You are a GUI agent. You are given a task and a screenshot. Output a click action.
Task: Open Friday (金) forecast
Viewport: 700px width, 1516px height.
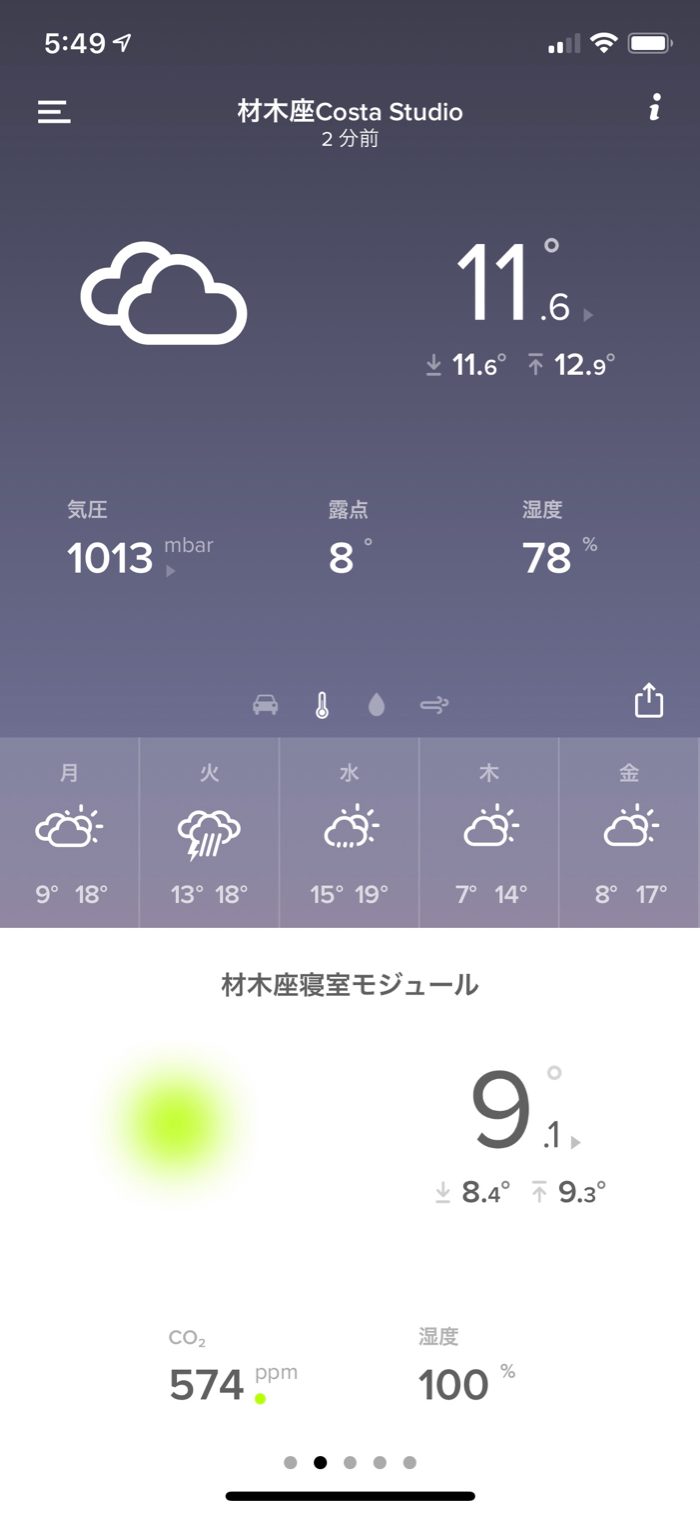click(629, 832)
